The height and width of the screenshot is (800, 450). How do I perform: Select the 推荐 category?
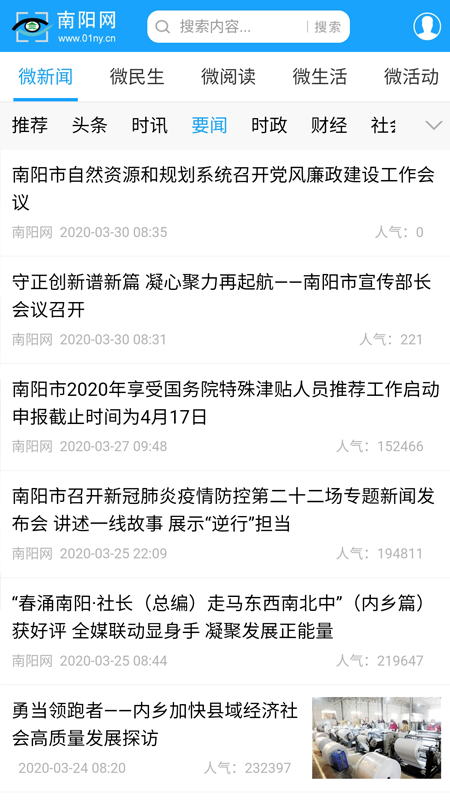[x=30, y=125]
